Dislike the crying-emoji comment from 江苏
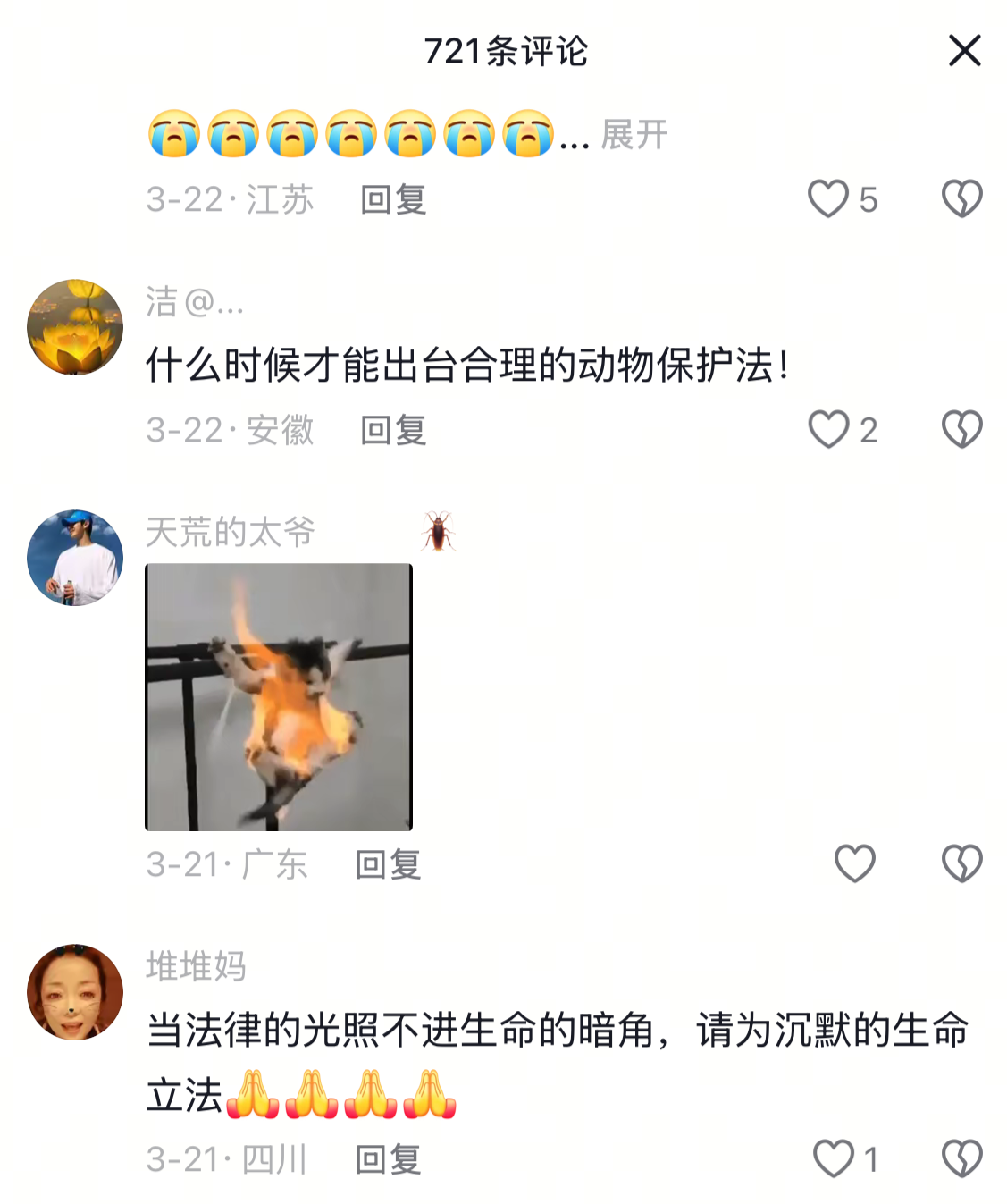1007x1204 pixels. (x=961, y=198)
